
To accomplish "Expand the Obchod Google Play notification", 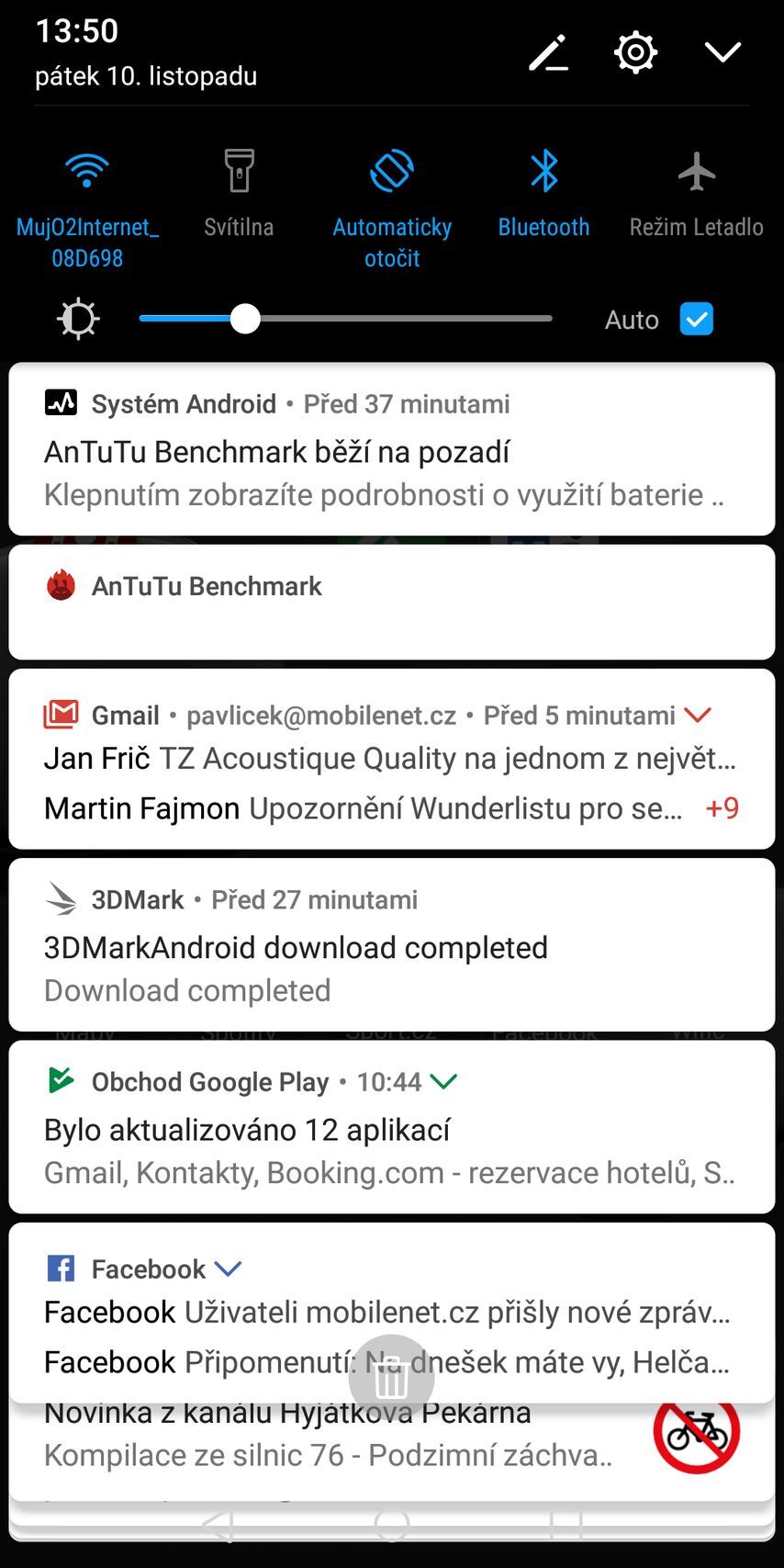I will (443, 1082).
